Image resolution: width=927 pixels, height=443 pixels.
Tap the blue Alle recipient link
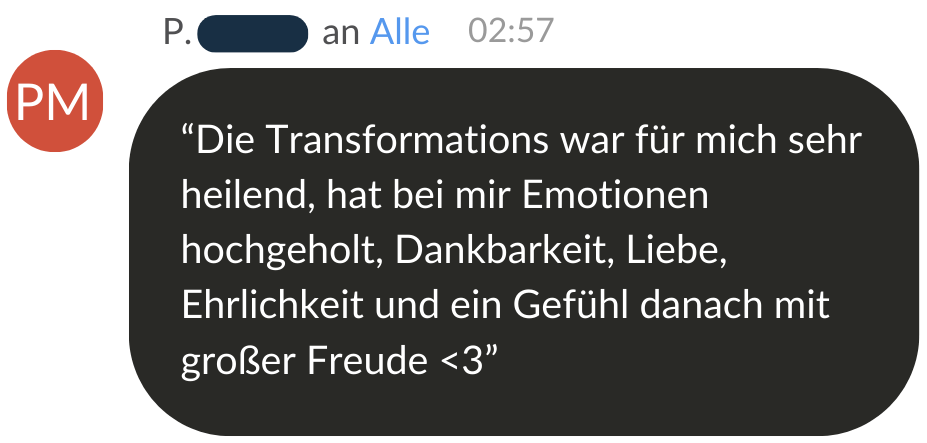399,33
